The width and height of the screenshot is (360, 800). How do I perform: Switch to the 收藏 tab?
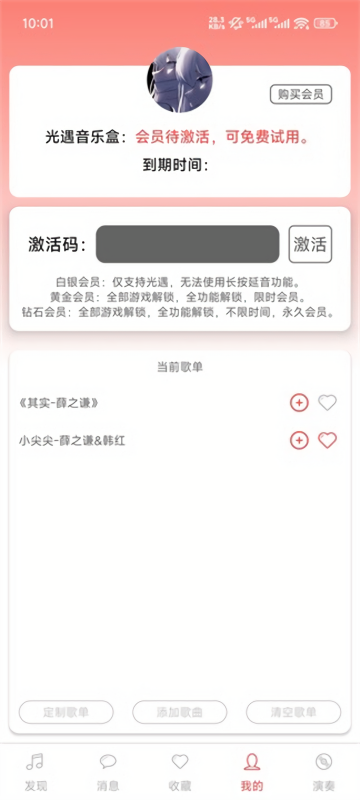pyautogui.click(x=180, y=771)
